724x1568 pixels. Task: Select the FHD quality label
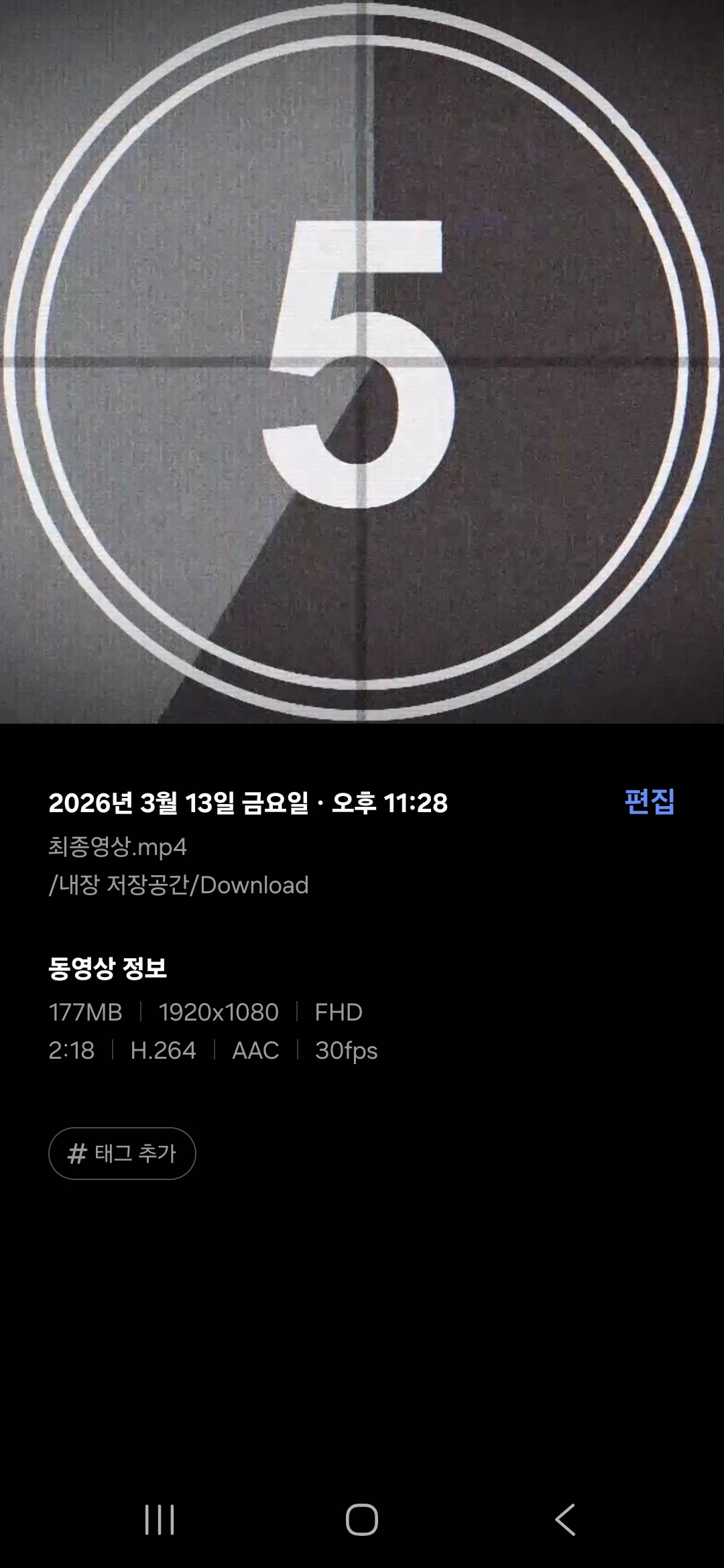[337, 1012]
